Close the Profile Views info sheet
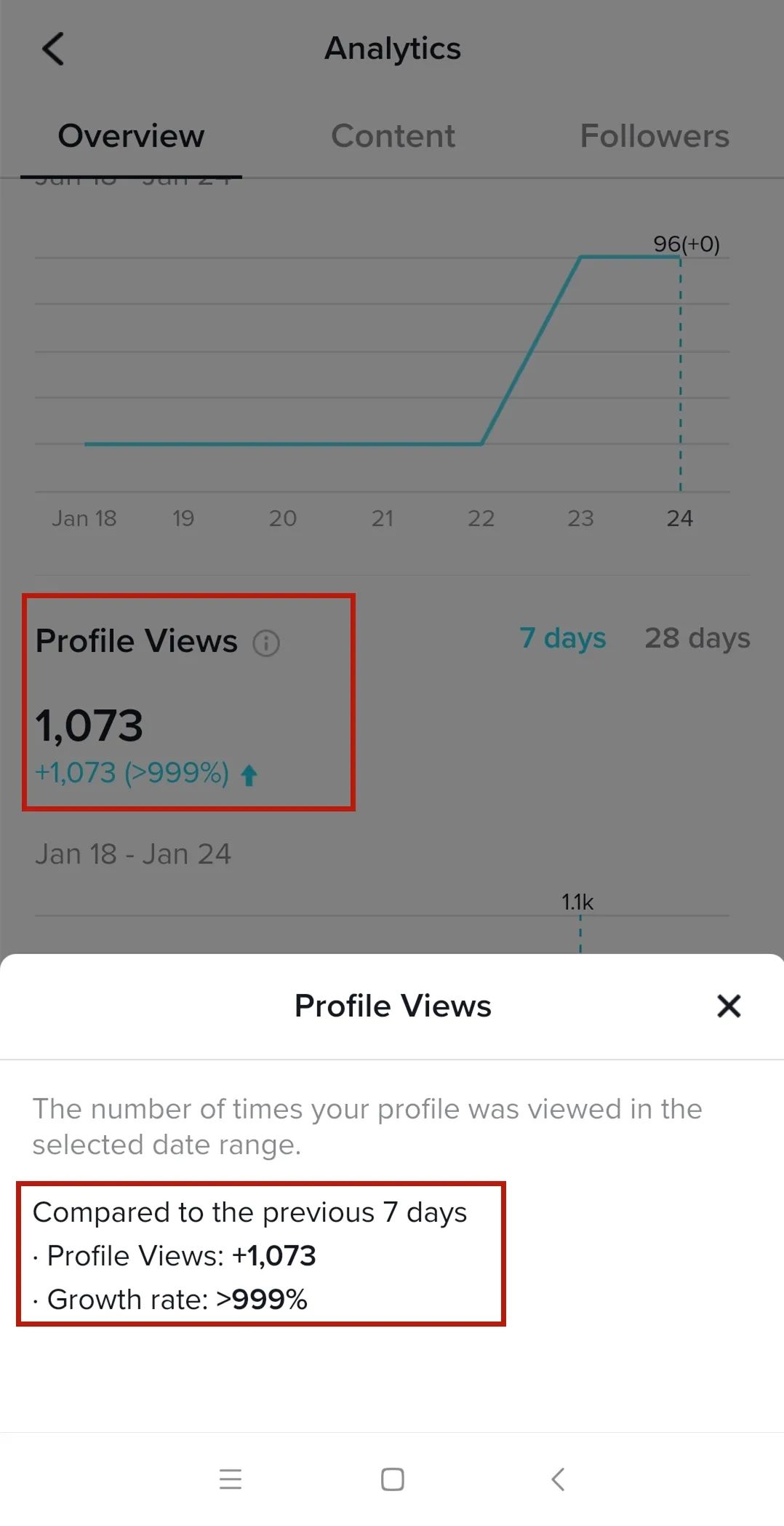This screenshot has width=784, height=1526. coord(728,1006)
